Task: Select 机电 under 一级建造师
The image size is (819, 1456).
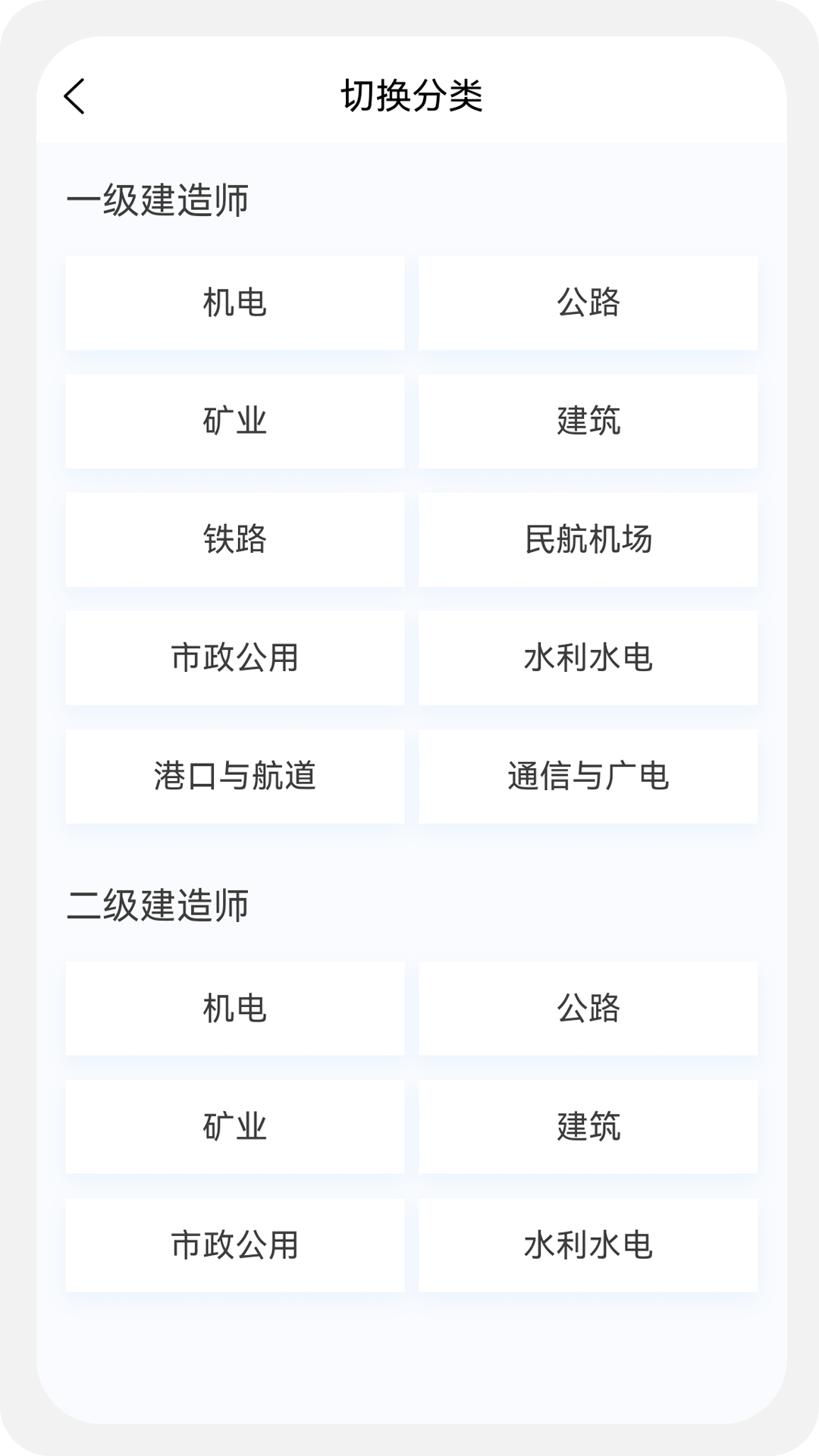Action: (x=235, y=304)
